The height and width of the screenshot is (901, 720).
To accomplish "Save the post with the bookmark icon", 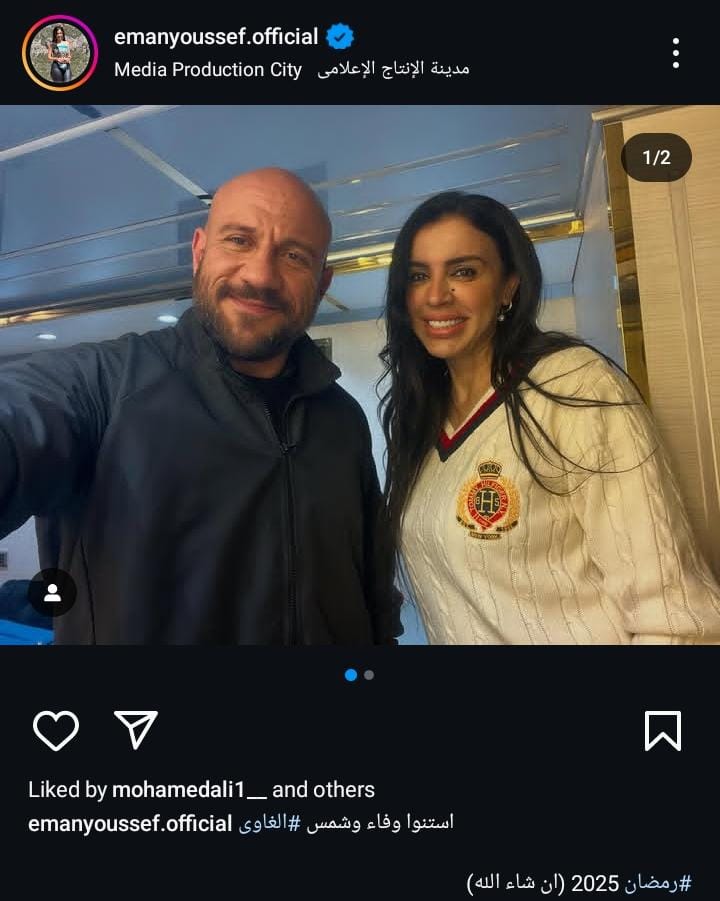I will (663, 731).
